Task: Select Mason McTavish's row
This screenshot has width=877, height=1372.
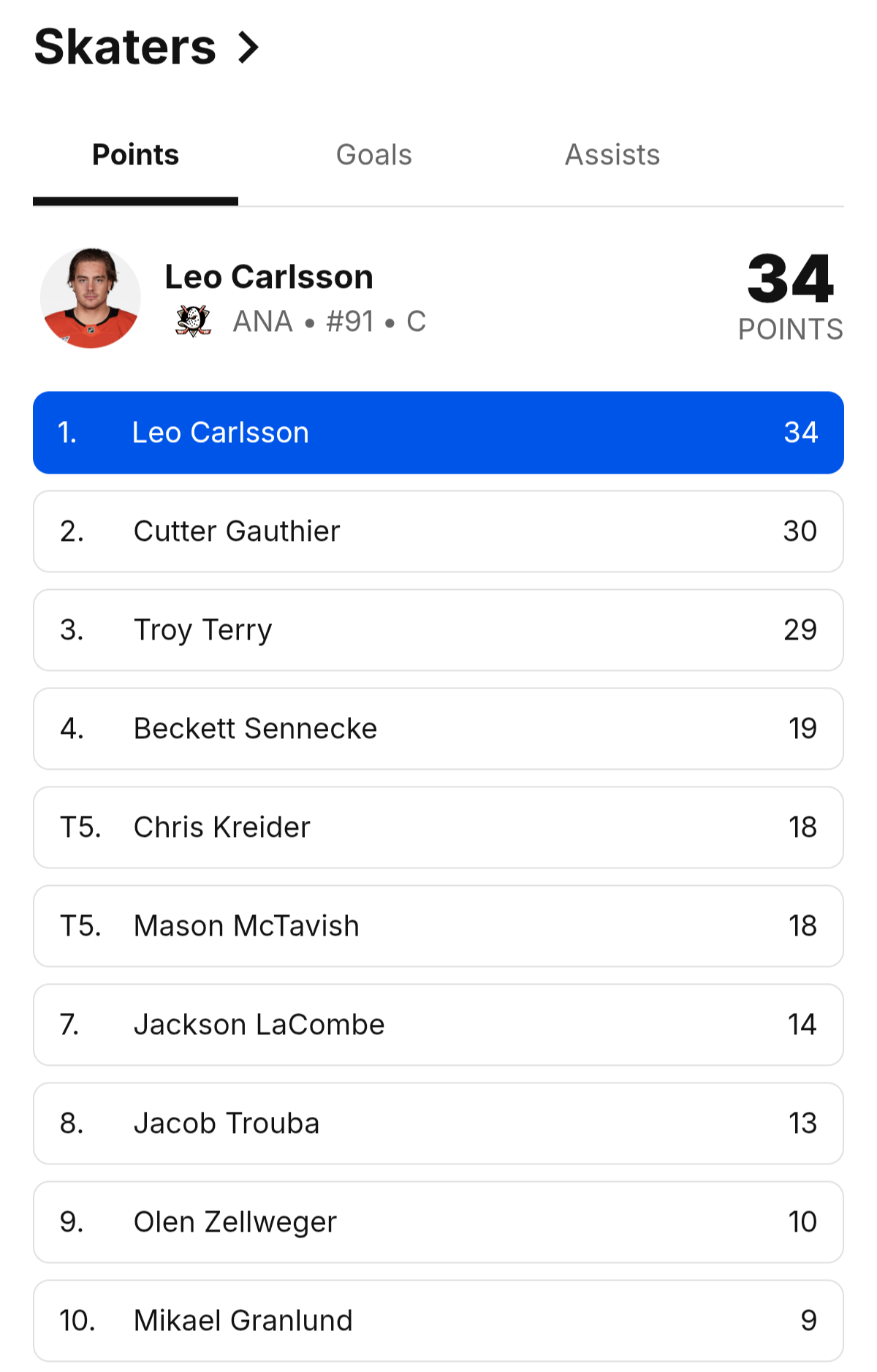Action: click(x=438, y=926)
